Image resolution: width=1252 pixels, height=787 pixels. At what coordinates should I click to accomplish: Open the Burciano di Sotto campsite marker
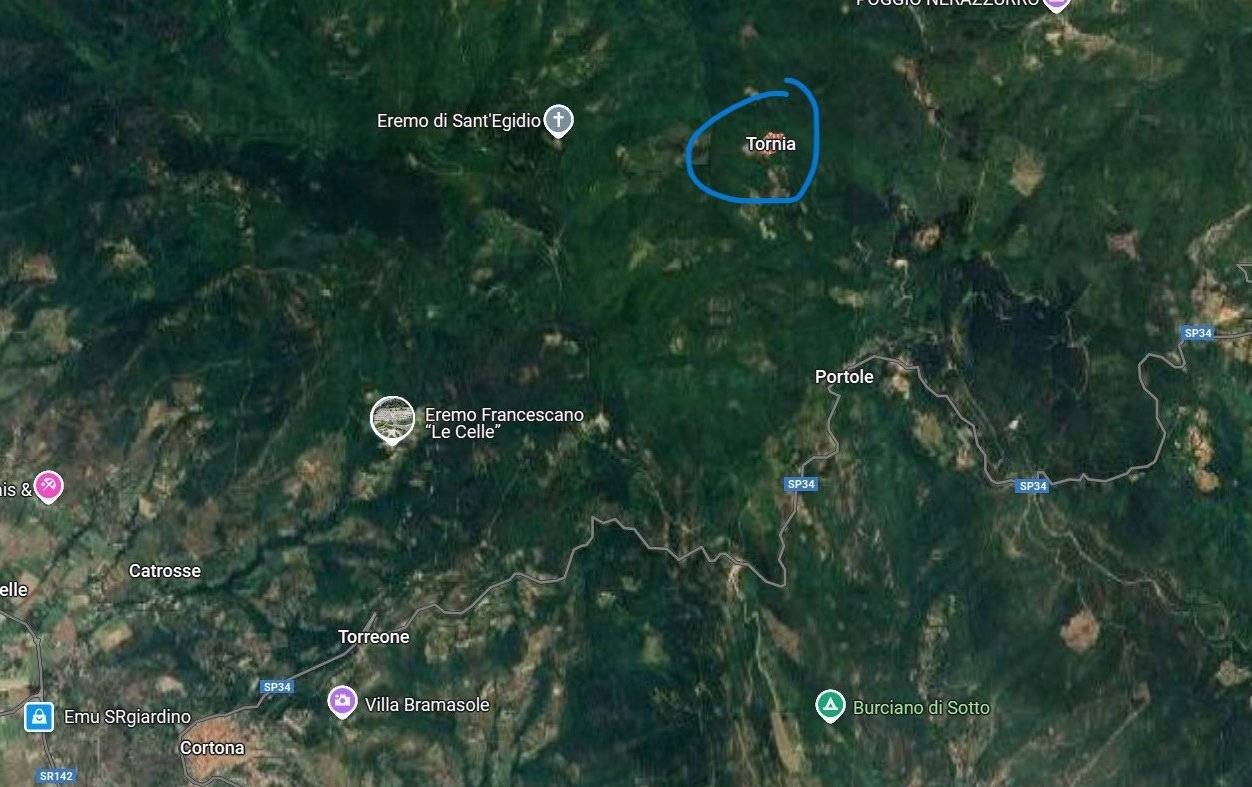coord(830,706)
